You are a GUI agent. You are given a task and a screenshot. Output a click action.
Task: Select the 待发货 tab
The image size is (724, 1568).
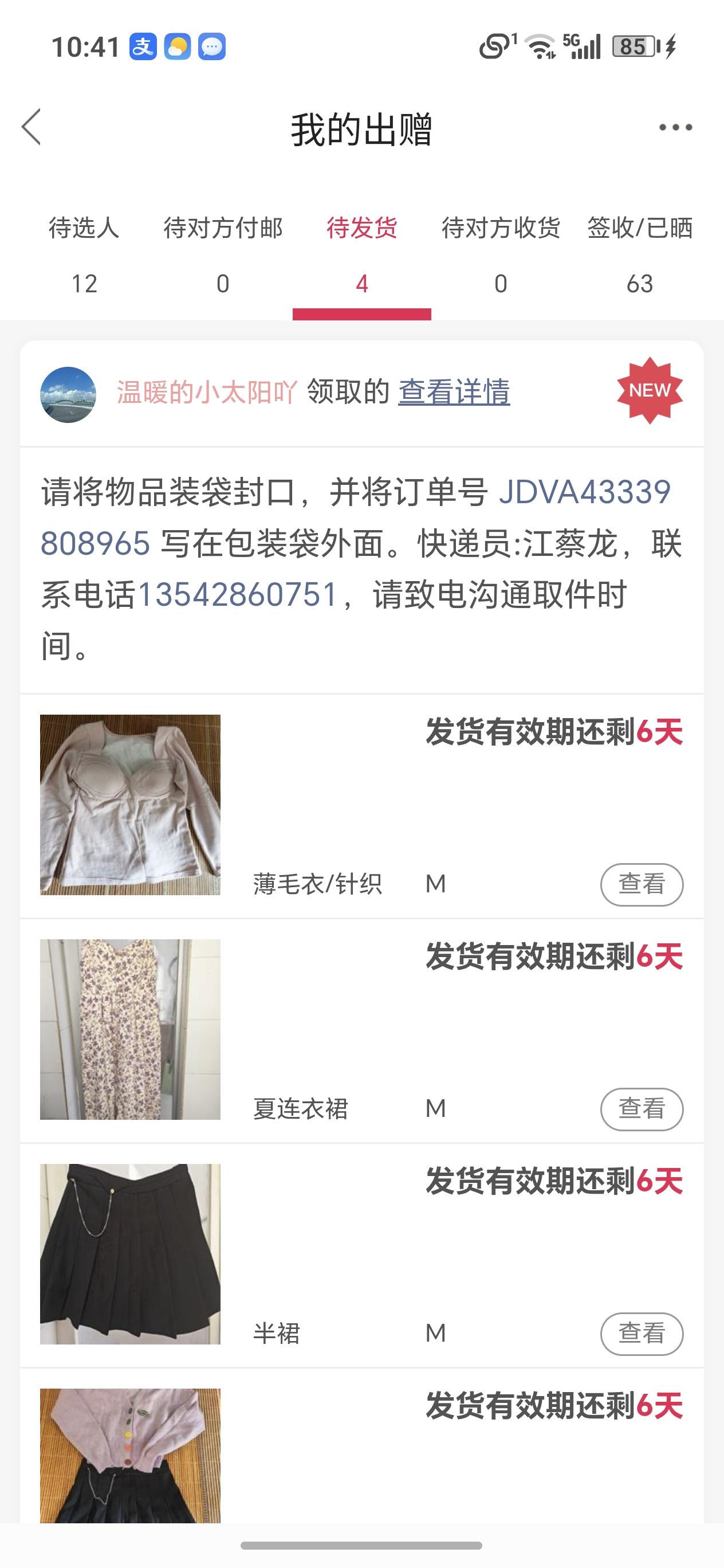point(361,254)
